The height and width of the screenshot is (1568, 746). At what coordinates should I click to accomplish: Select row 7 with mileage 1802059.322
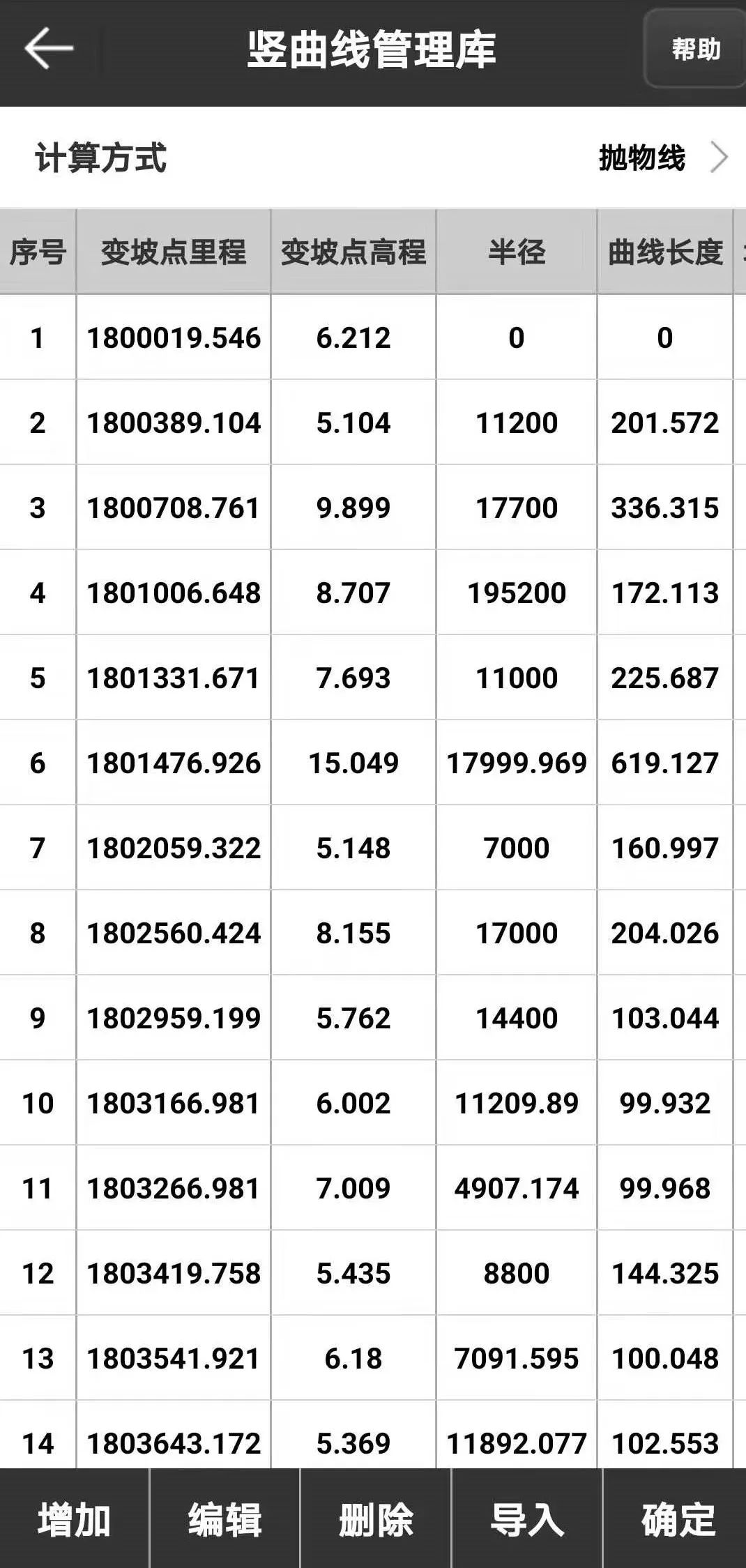[x=174, y=848]
